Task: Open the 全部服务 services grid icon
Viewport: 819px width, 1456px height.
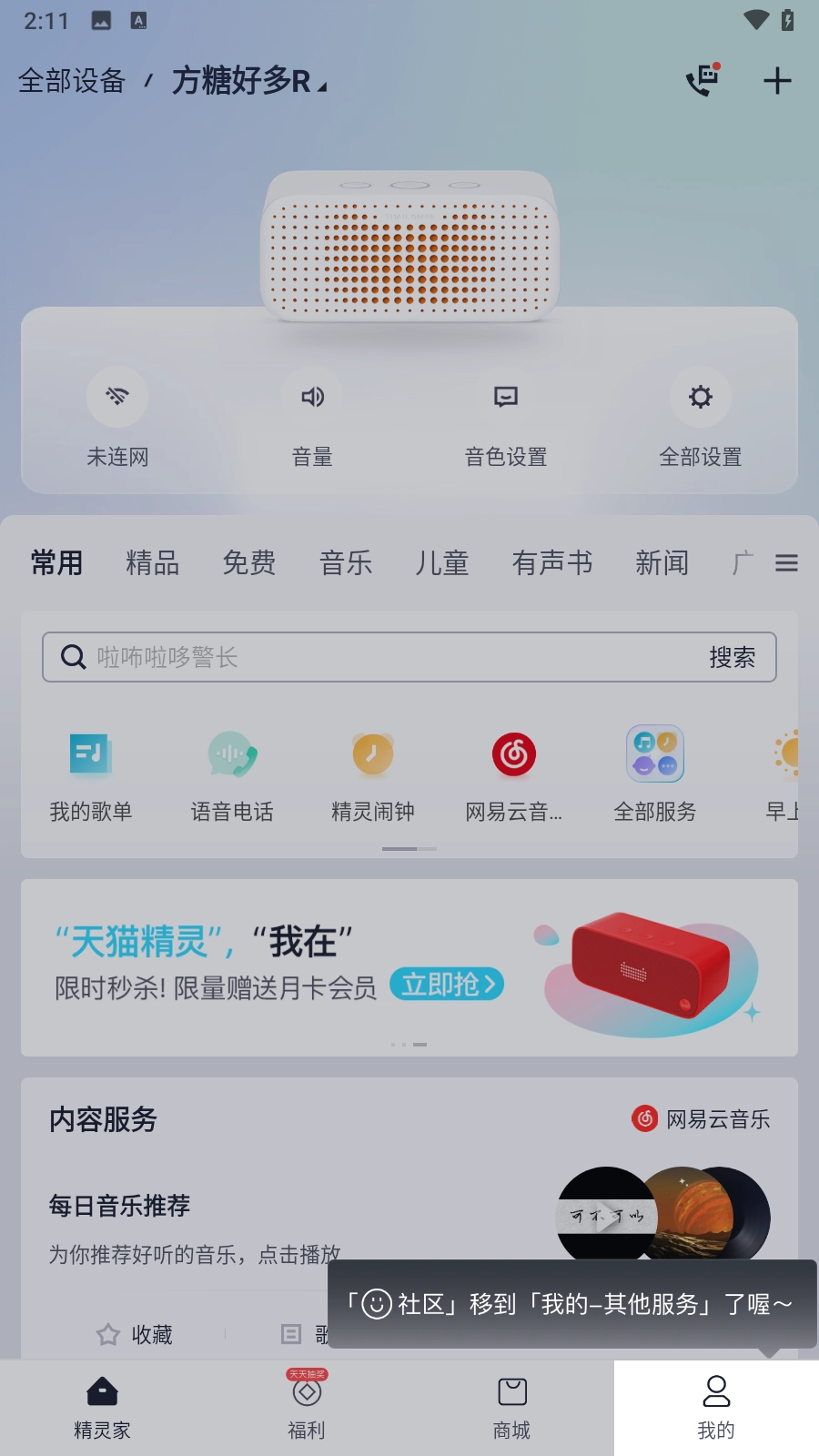Action: coord(655,755)
